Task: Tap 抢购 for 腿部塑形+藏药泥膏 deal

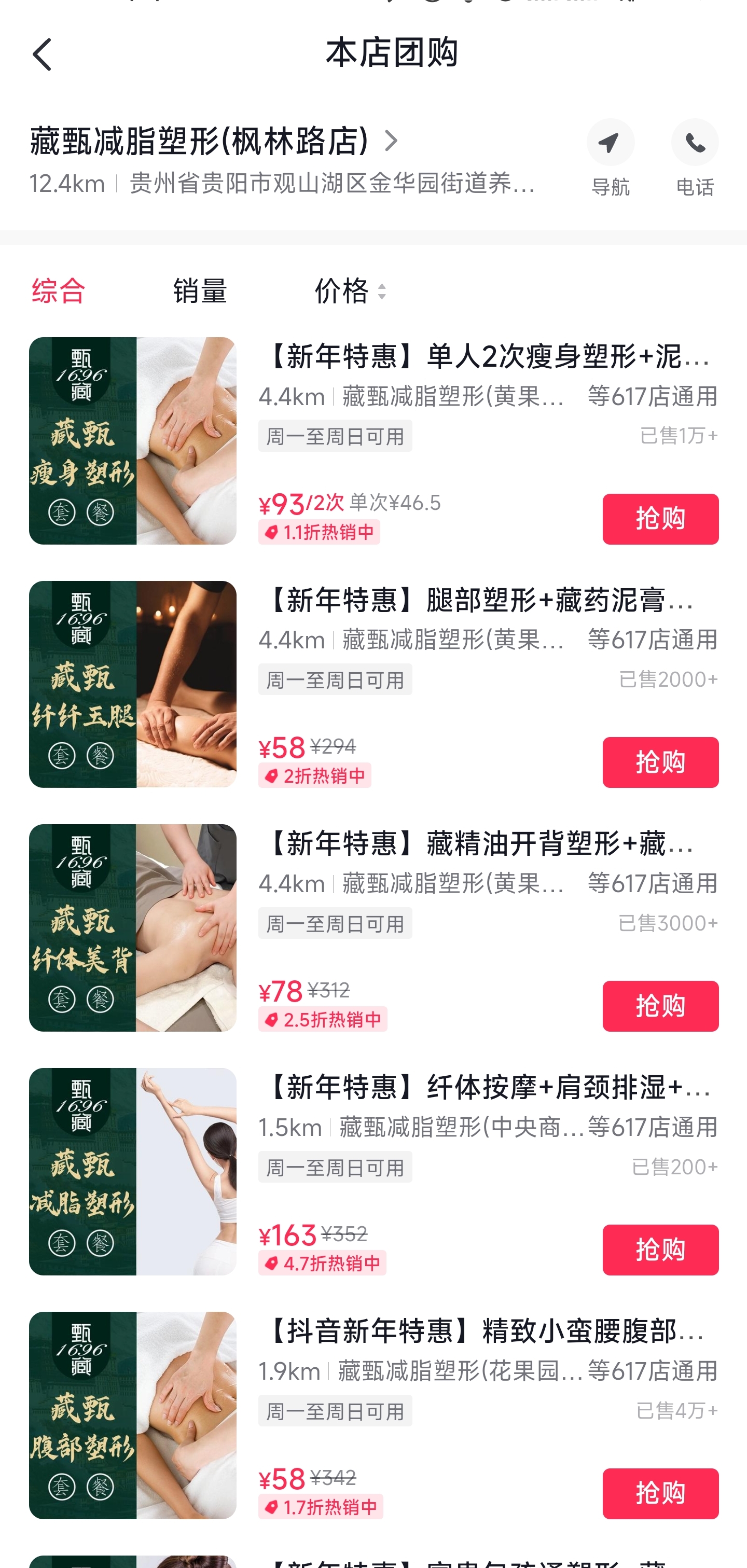Action: pos(660,762)
